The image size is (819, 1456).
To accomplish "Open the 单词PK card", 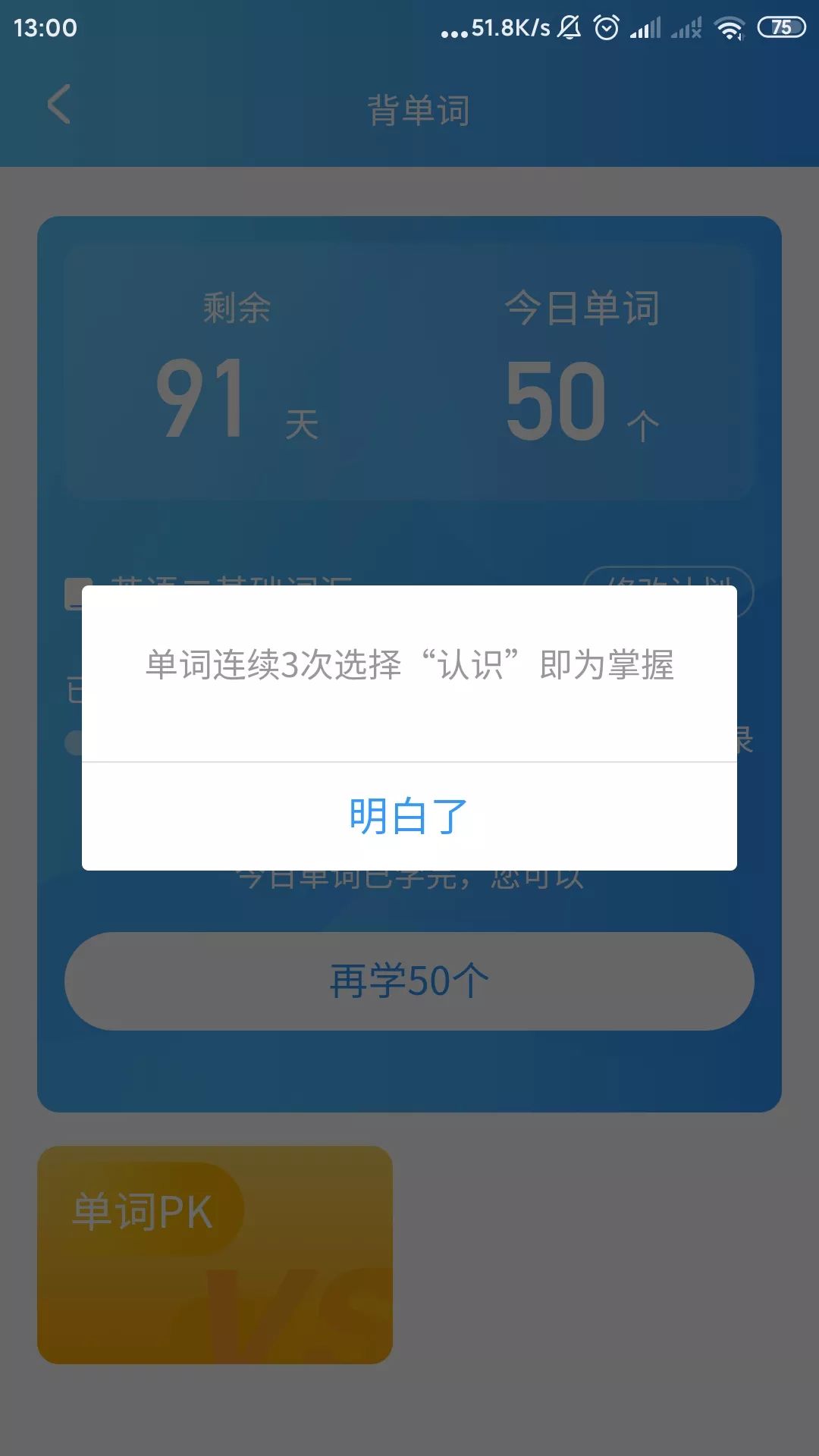I will 215,1254.
